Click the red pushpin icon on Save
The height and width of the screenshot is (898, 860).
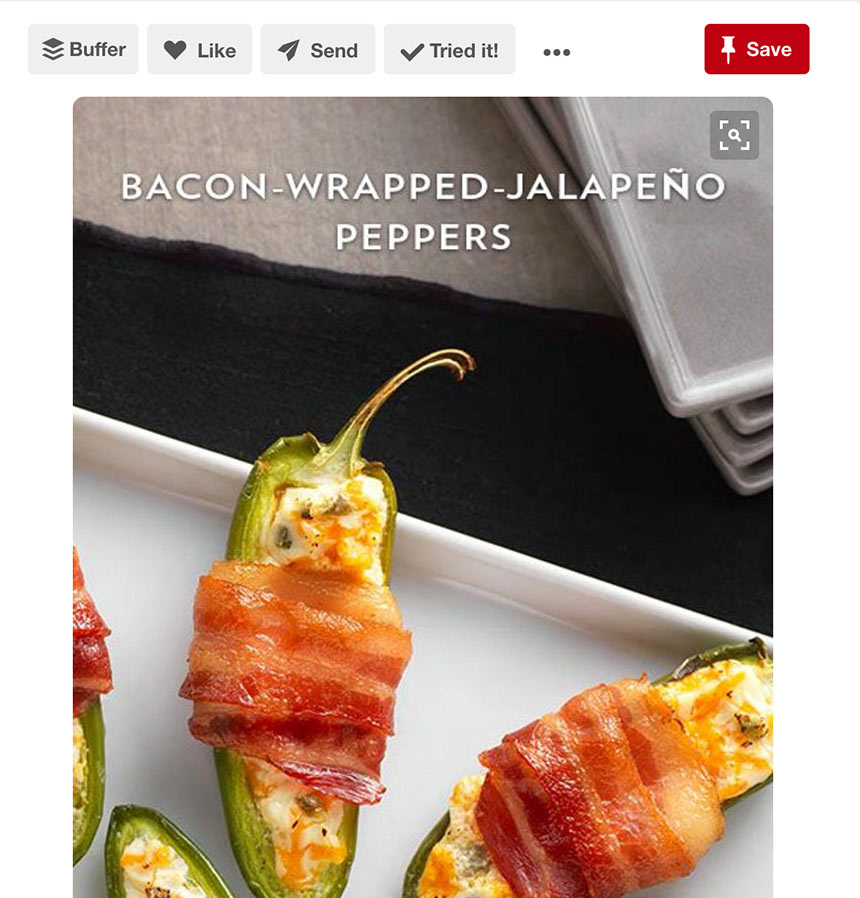729,49
